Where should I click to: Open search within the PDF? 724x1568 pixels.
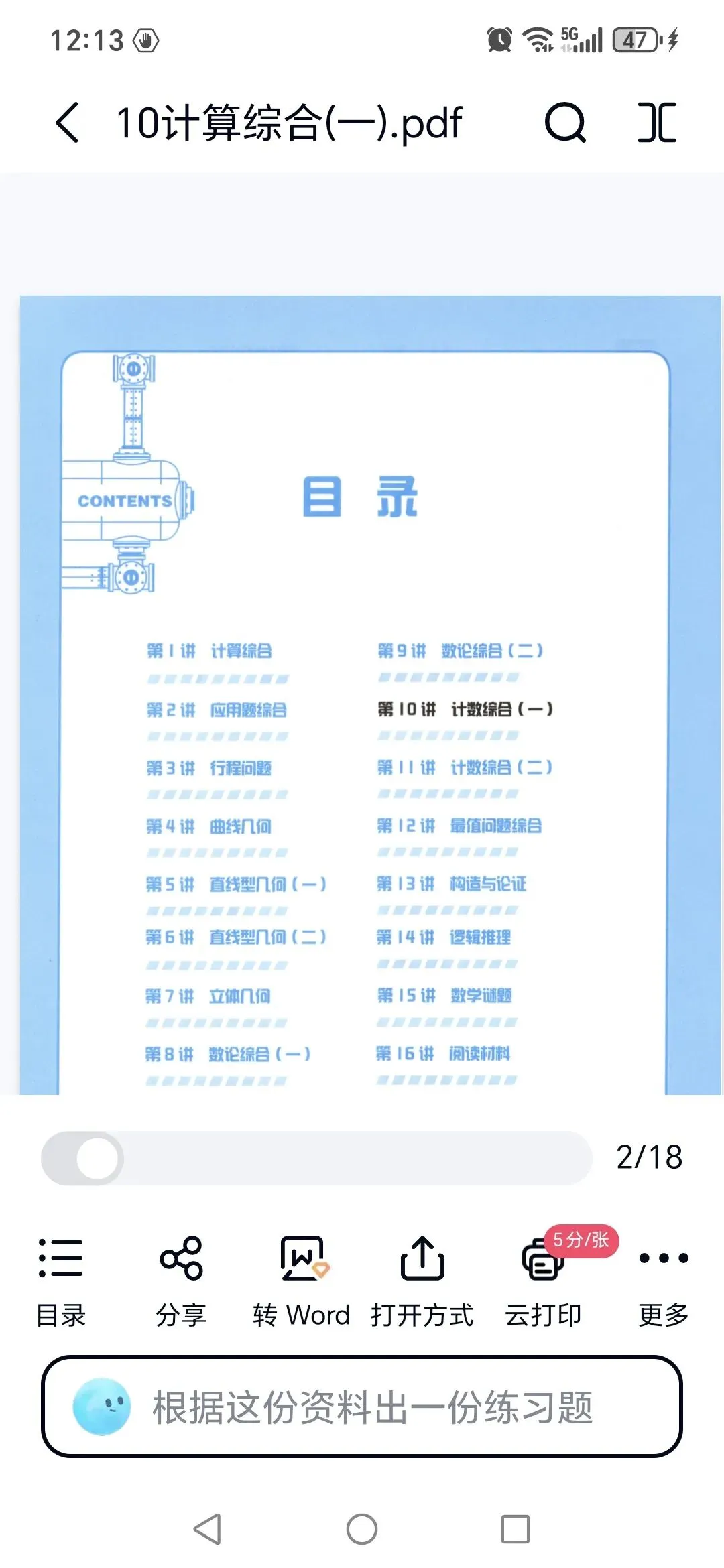tap(565, 123)
